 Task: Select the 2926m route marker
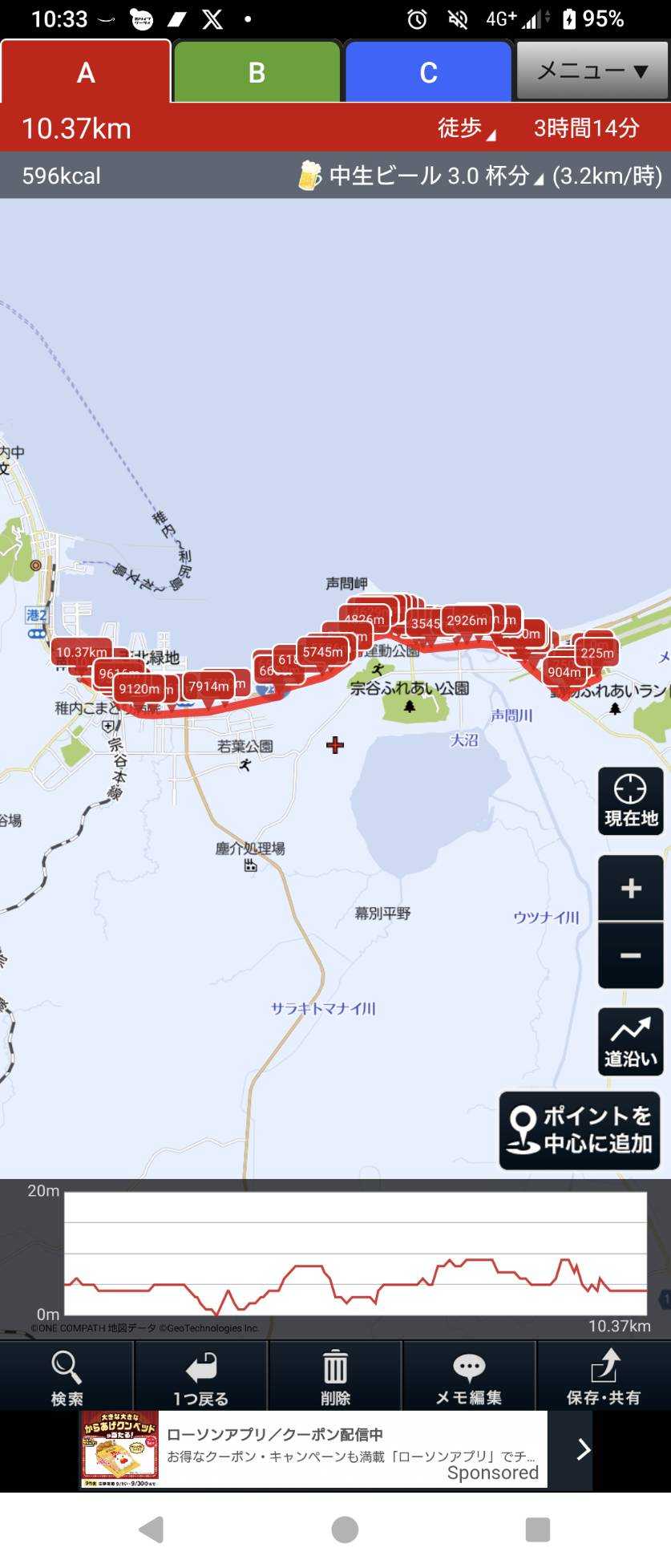pos(467,622)
